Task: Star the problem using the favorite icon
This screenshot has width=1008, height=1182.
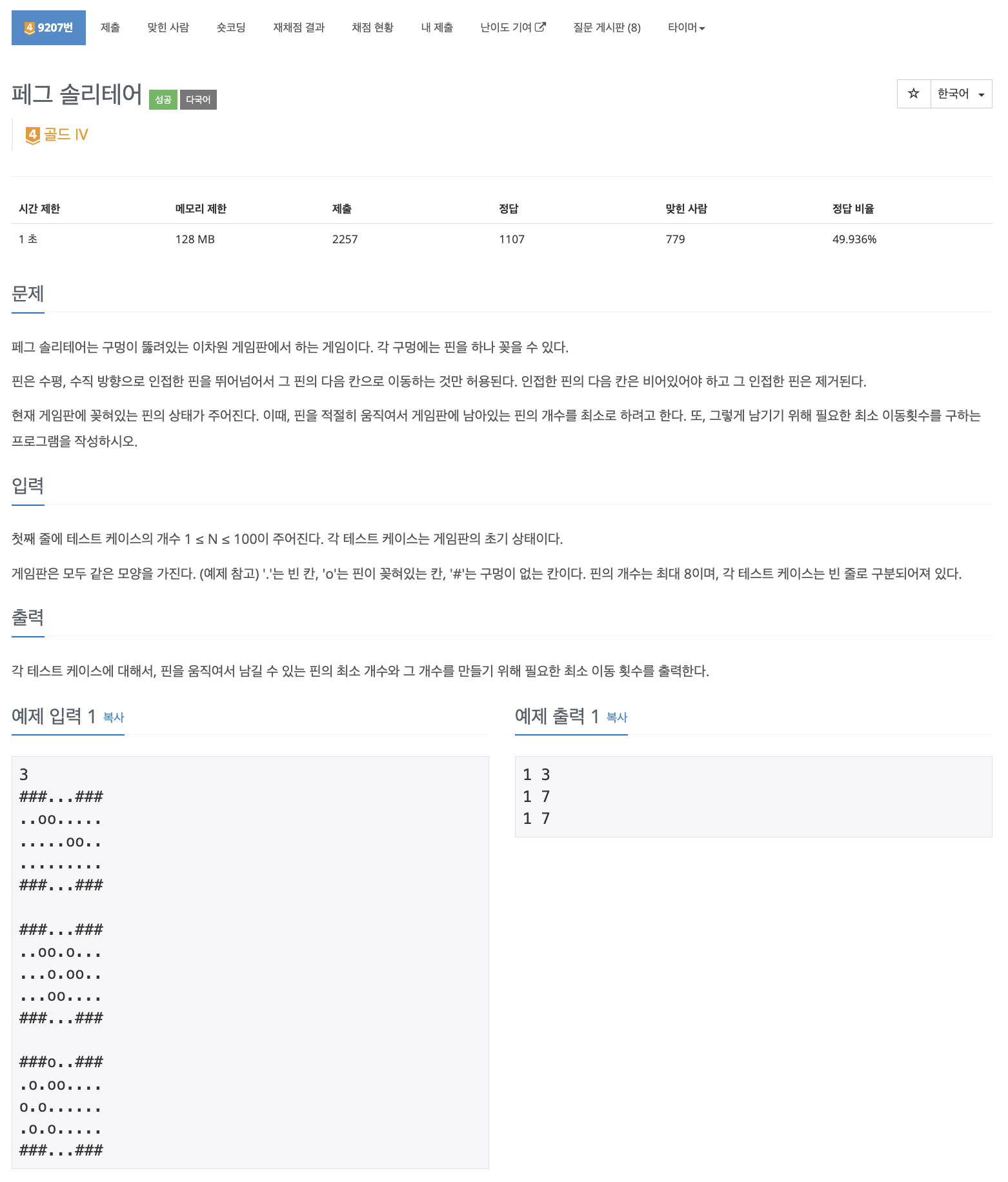Action: coord(913,94)
